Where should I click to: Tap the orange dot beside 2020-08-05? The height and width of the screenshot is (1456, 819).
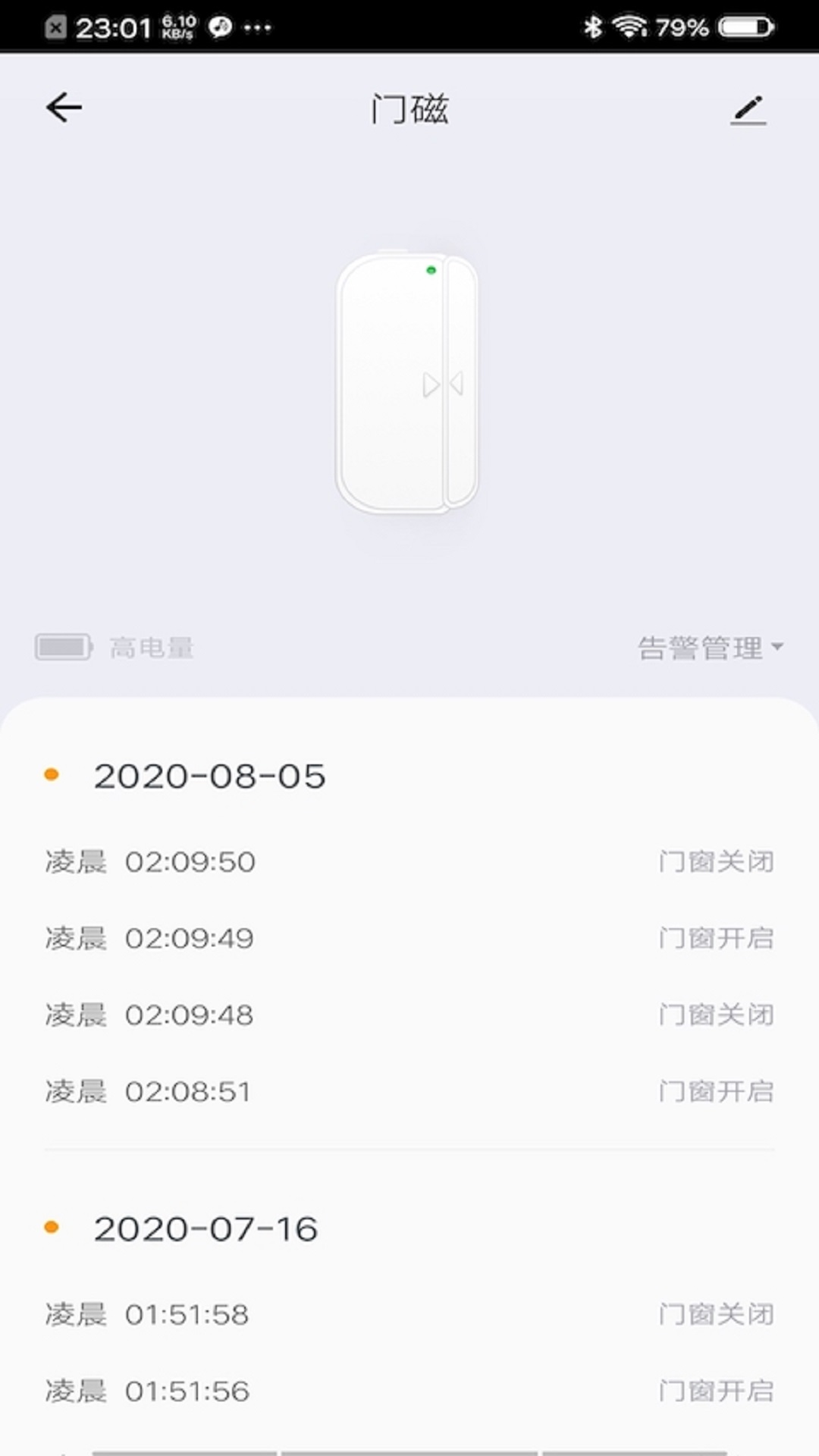coord(52,775)
